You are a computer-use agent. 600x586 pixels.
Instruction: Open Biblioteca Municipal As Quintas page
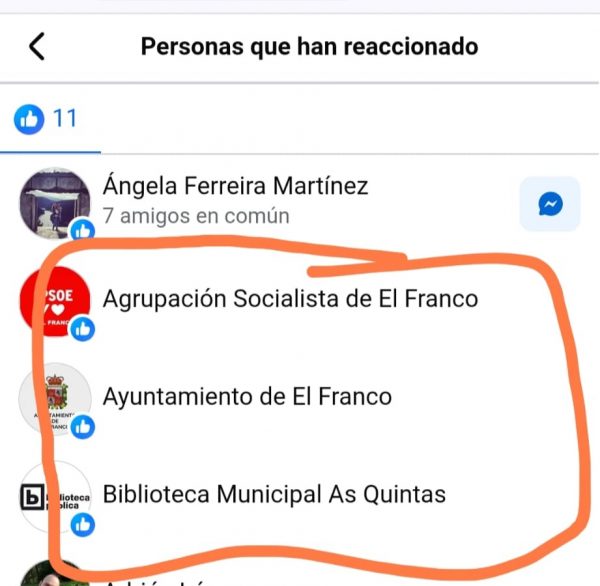[274, 494]
